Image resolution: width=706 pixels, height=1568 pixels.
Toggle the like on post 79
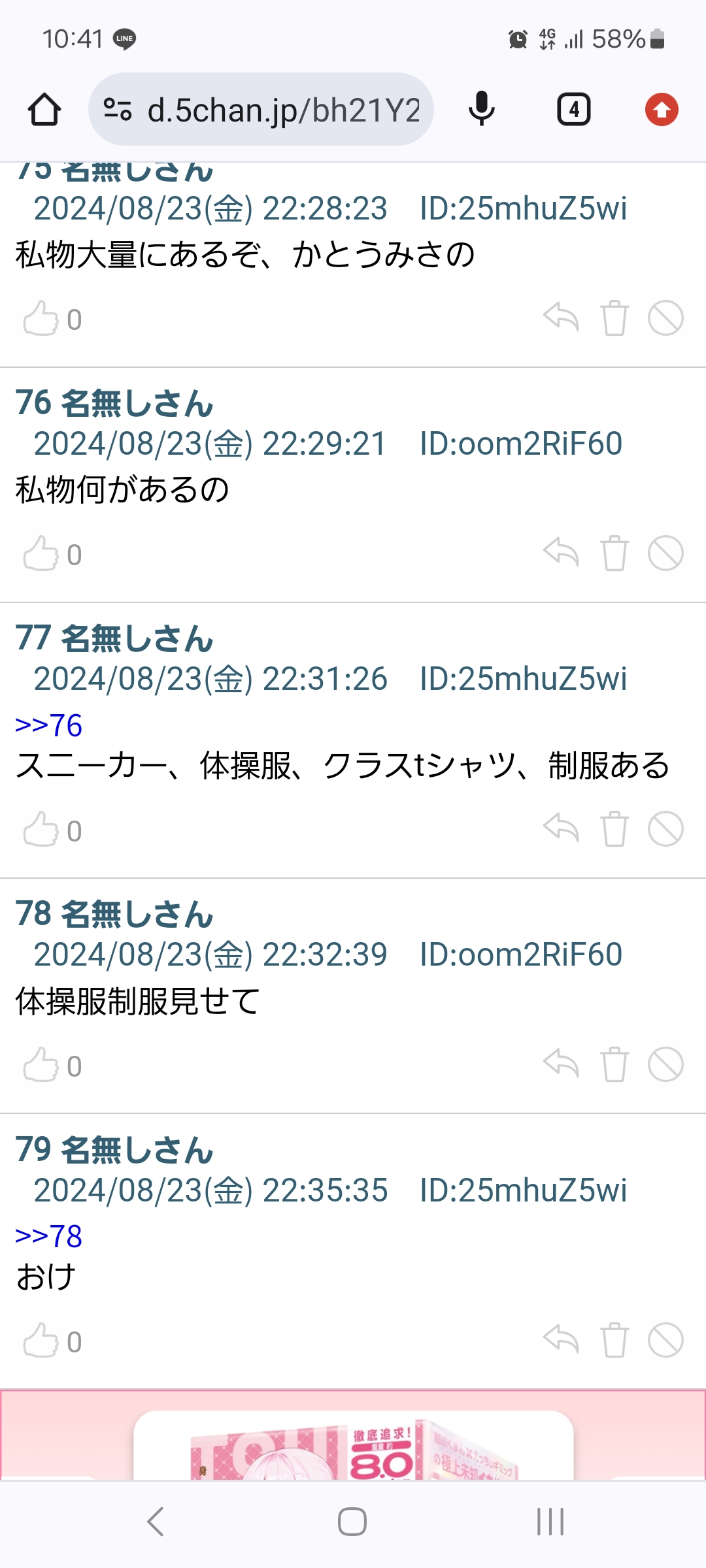tap(41, 1341)
